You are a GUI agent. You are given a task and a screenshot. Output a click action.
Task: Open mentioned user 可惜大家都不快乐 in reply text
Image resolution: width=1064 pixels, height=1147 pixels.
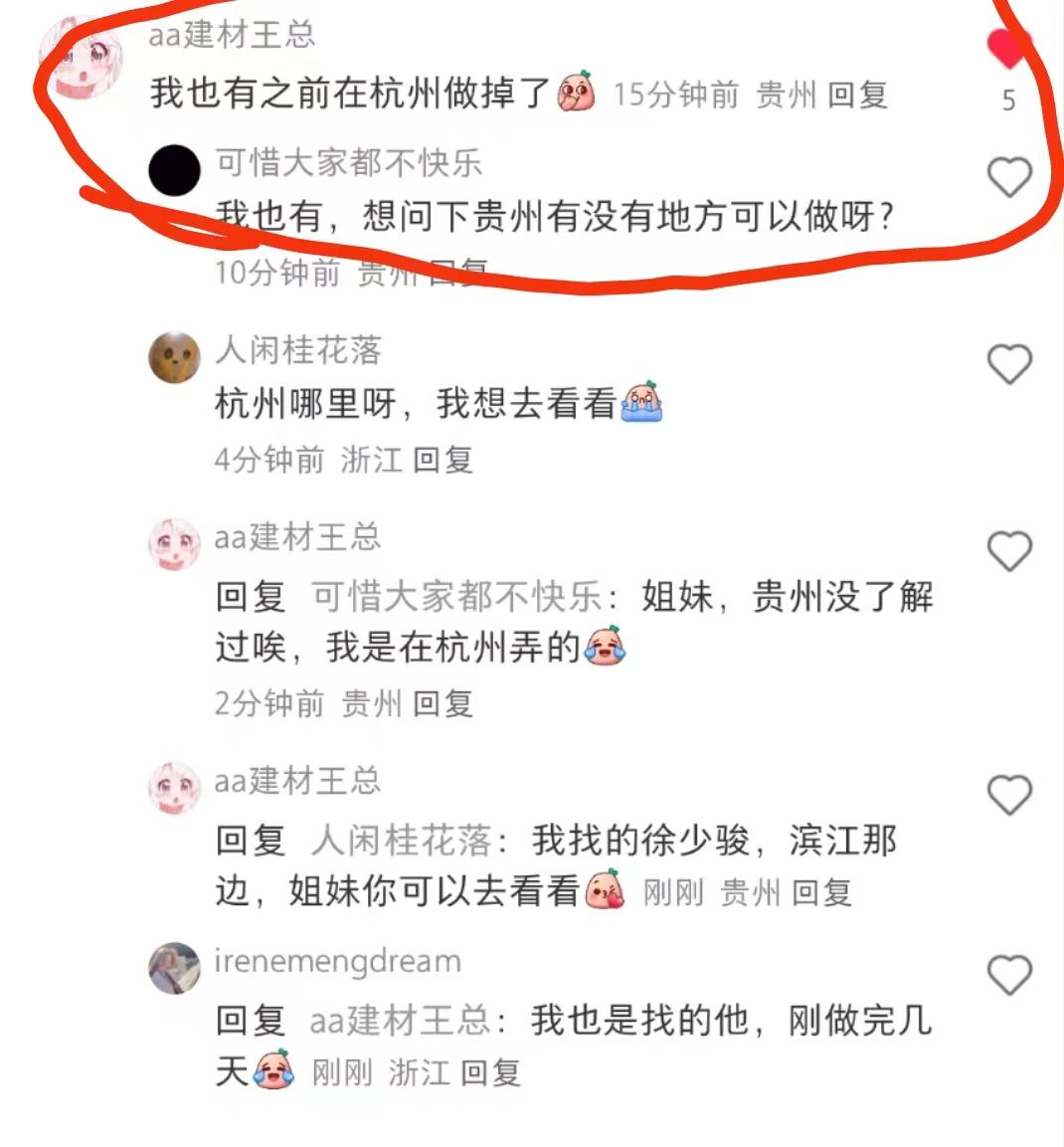(x=457, y=597)
